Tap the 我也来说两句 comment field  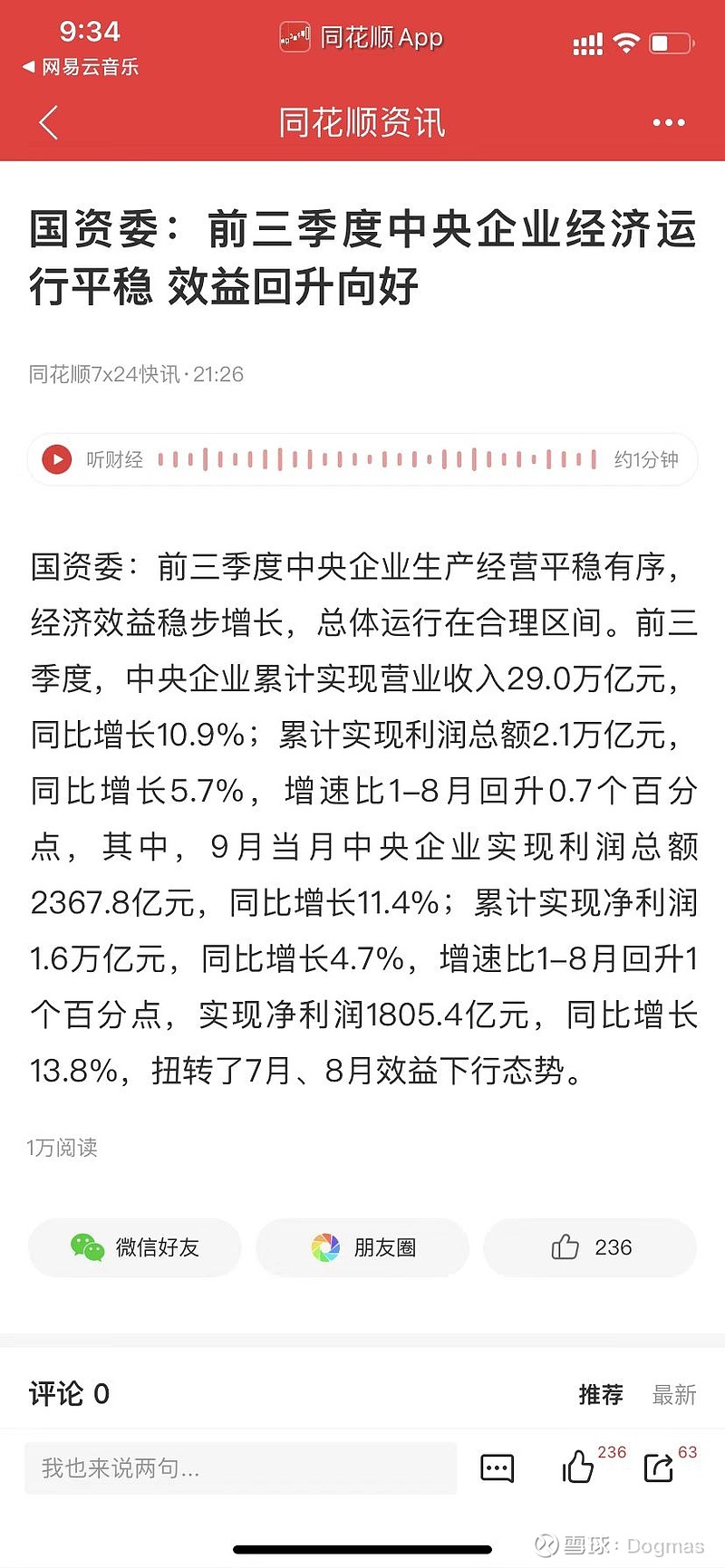(241, 1467)
